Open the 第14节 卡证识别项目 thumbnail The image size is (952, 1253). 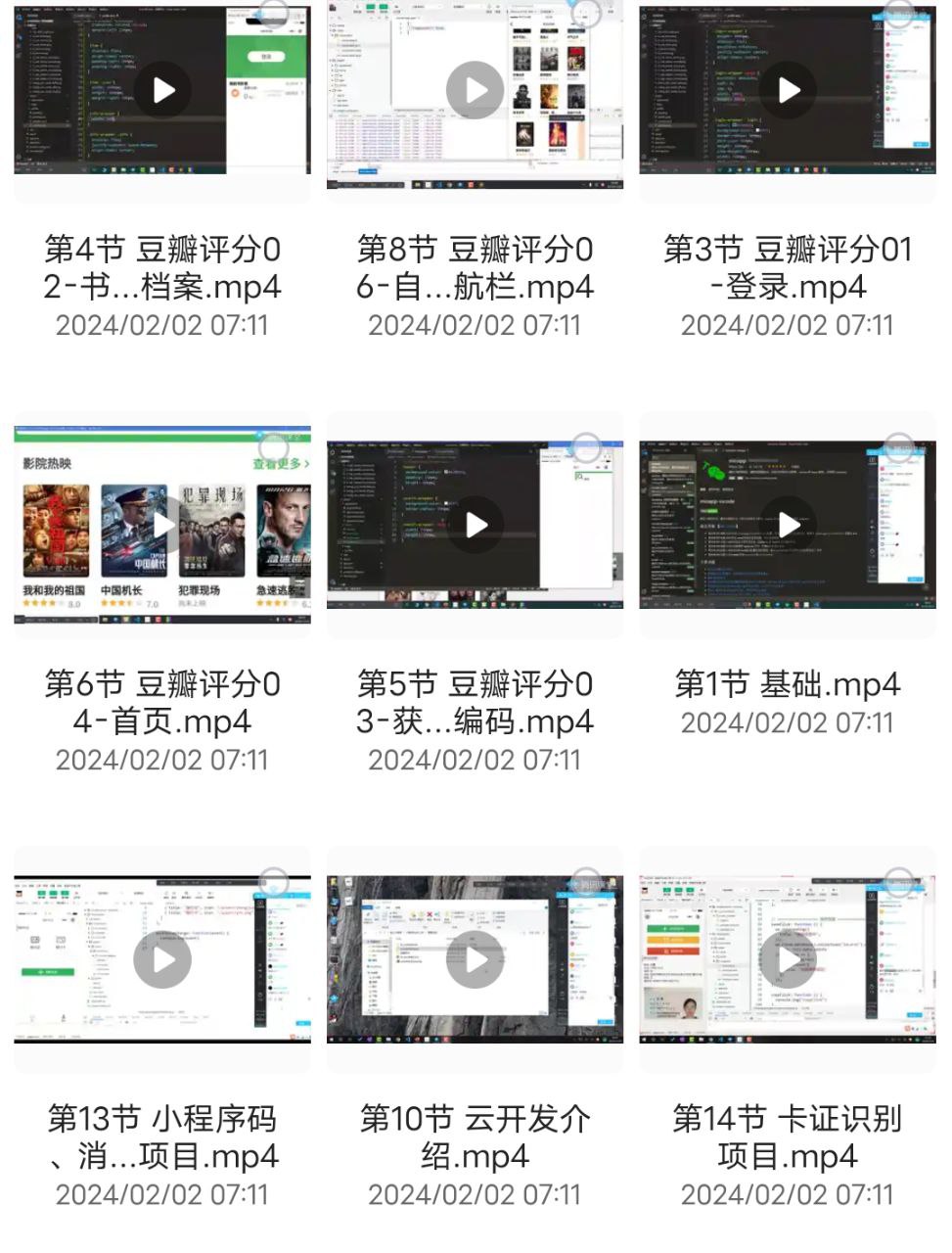coord(787,959)
